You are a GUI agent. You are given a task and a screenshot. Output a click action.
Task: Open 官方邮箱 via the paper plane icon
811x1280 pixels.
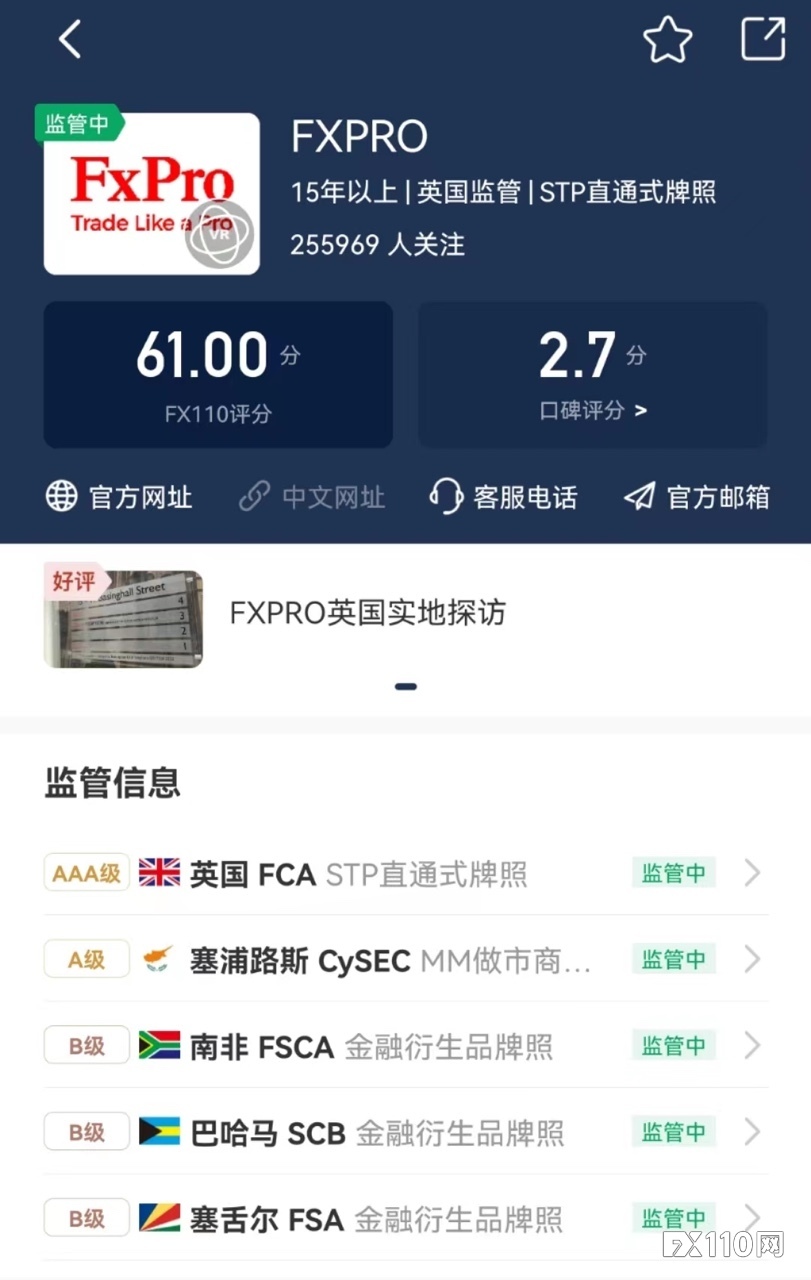(x=637, y=497)
